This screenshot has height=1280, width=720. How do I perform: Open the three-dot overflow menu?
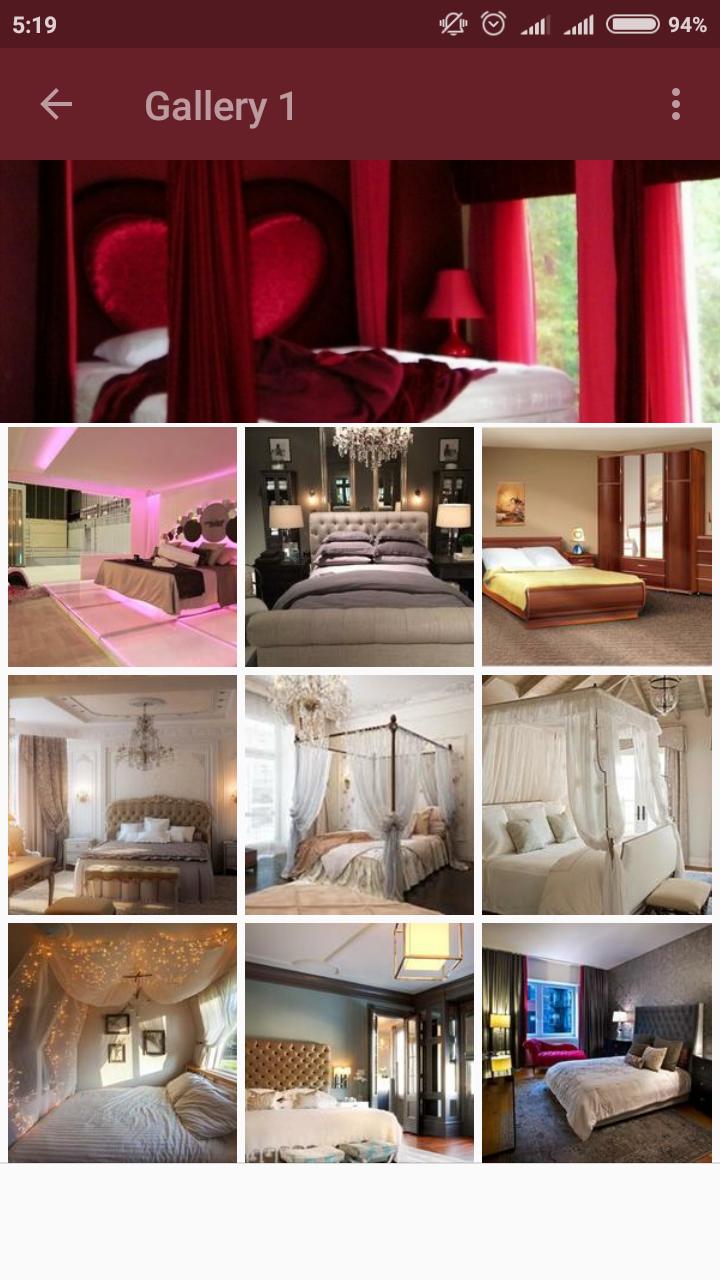click(674, 104)
